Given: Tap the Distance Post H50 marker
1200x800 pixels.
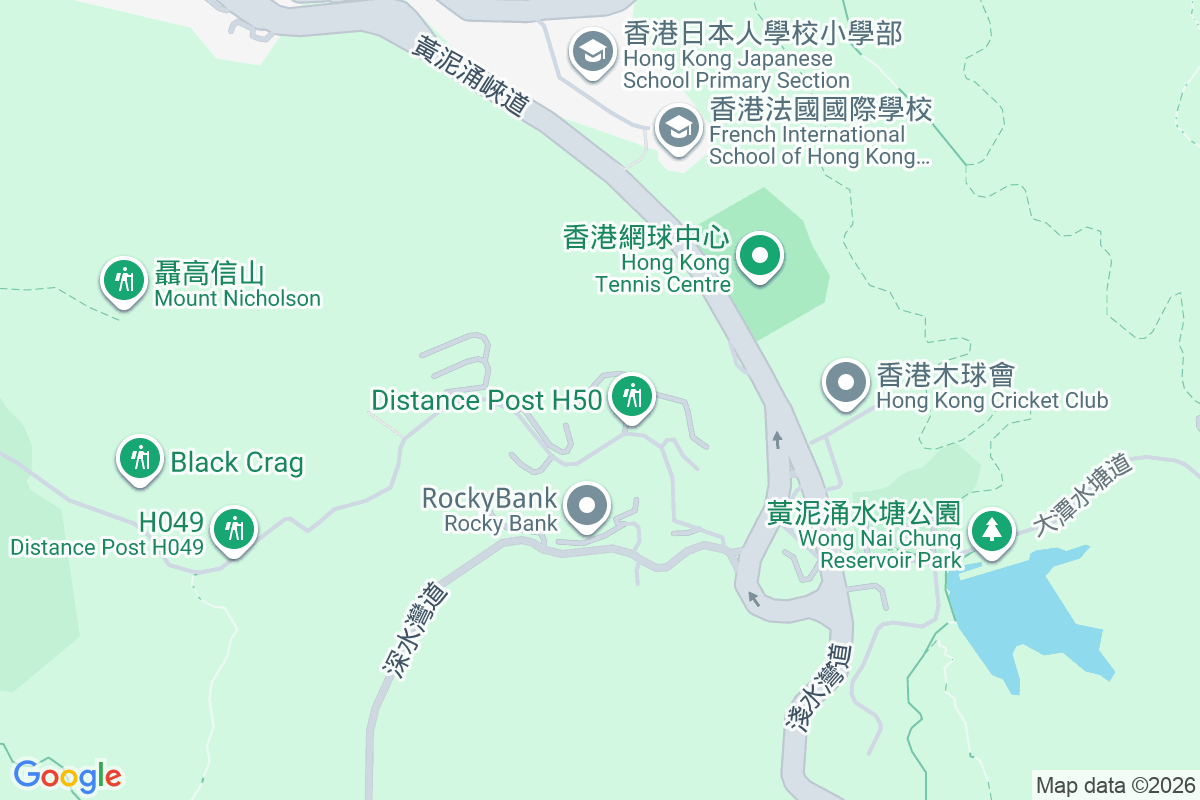Looking at the screenshot, I should tap(631, 397).
